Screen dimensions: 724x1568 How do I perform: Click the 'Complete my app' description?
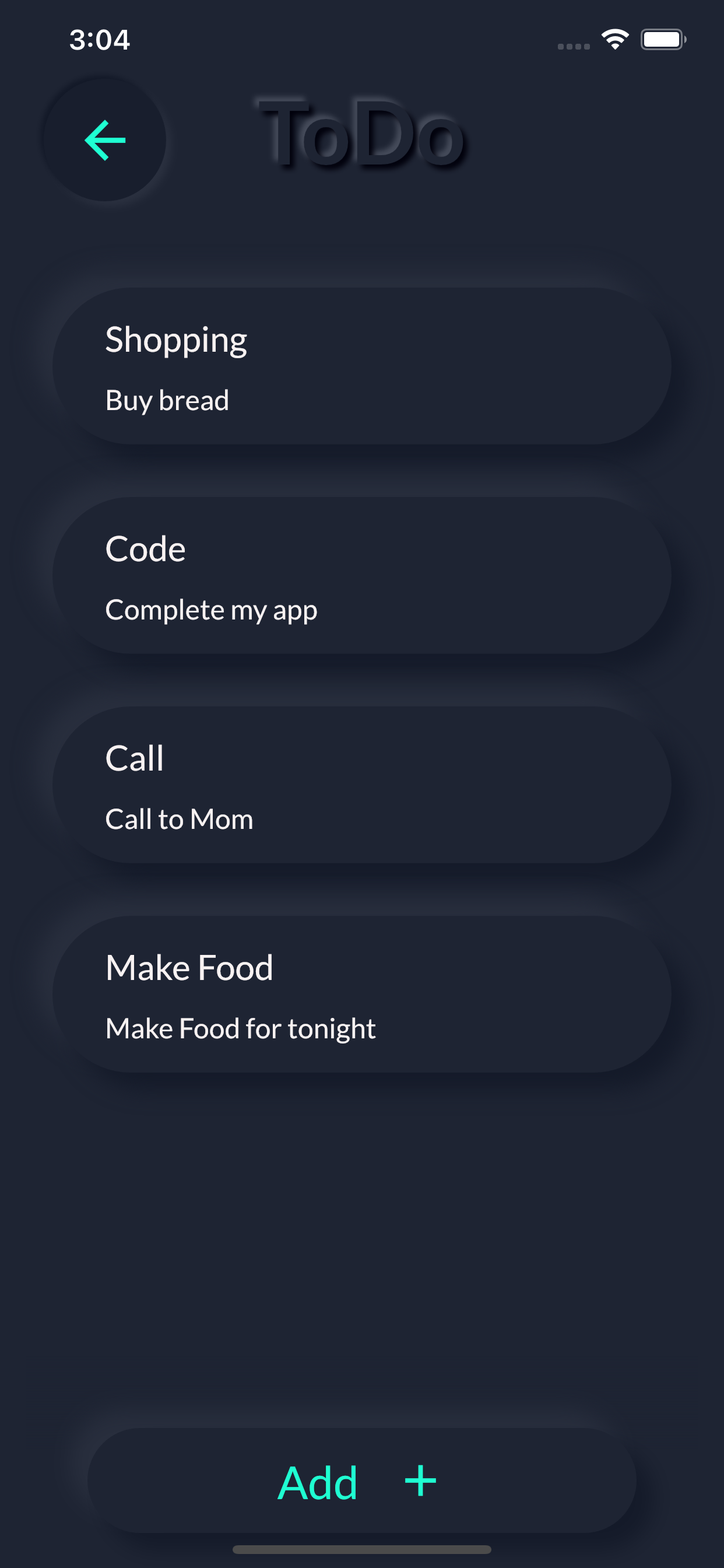(x=210, y=610)
